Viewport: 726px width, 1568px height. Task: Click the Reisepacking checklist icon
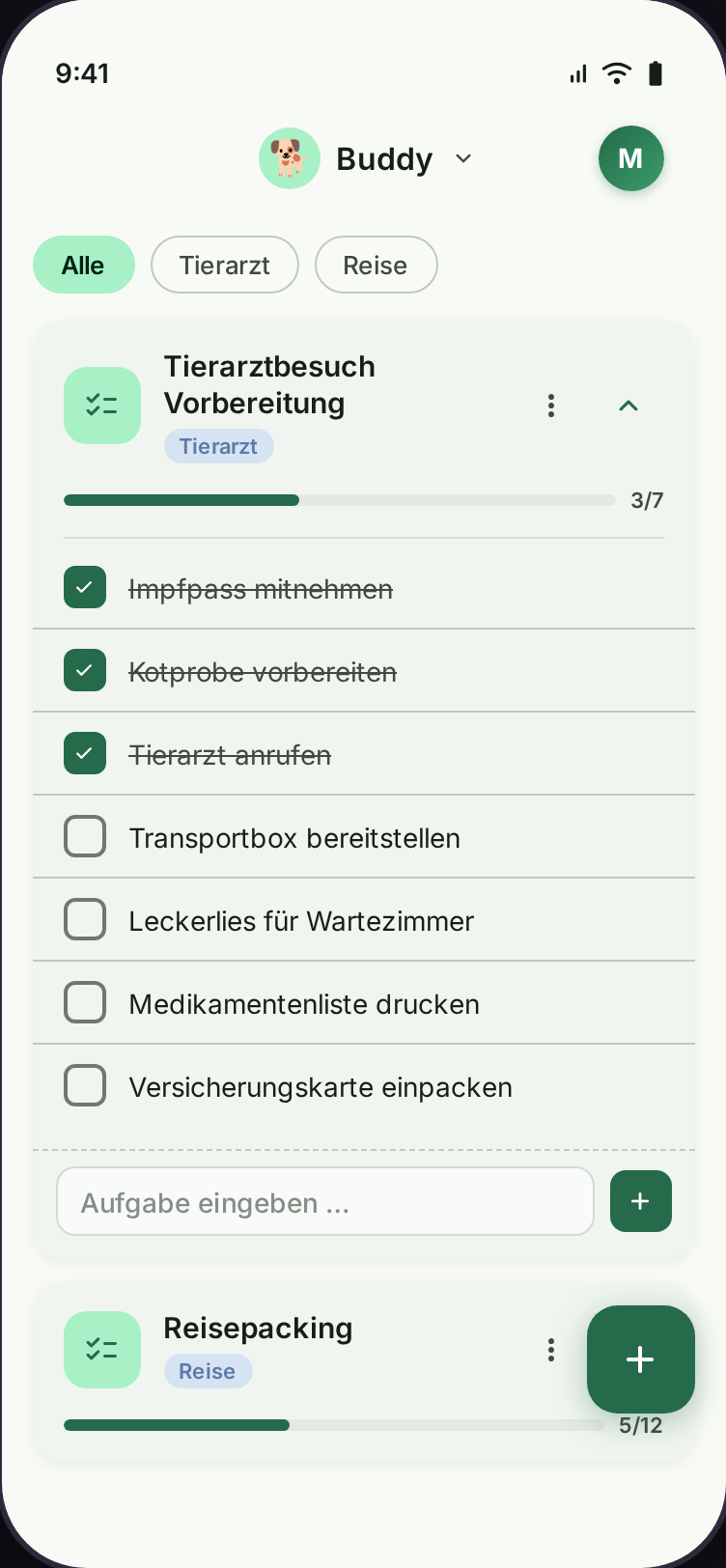coord(101,1349)
